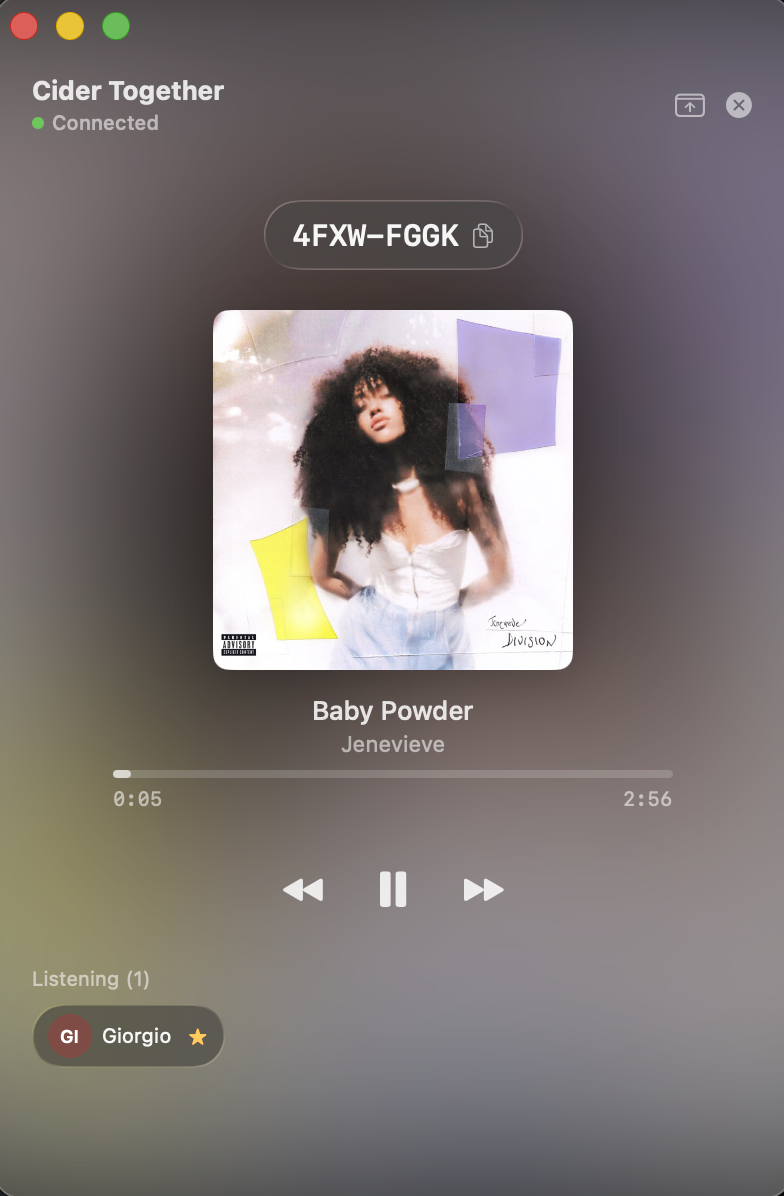
Task: Pause the current track Baby Powder
Action: coord(393,889)
